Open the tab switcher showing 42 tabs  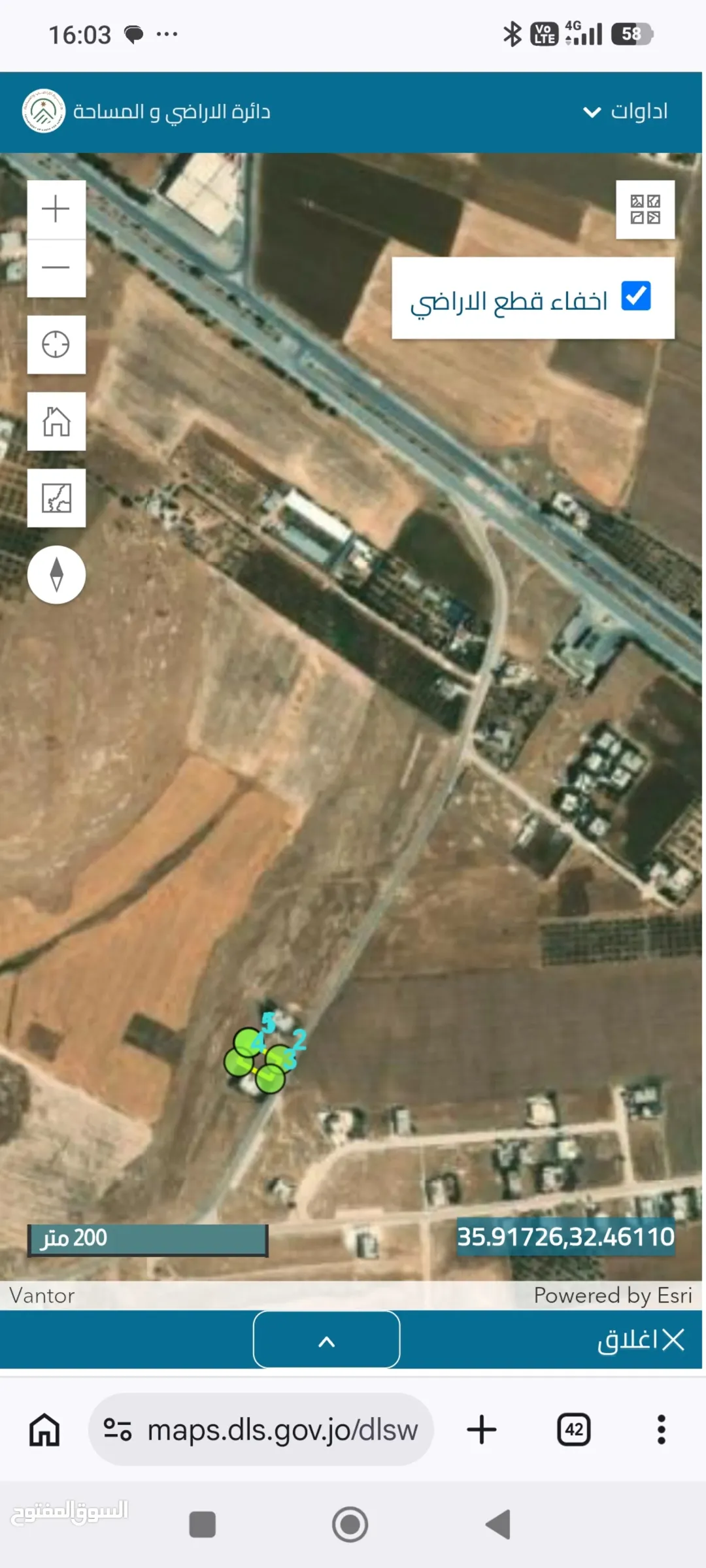click(x=574, y=1429)
